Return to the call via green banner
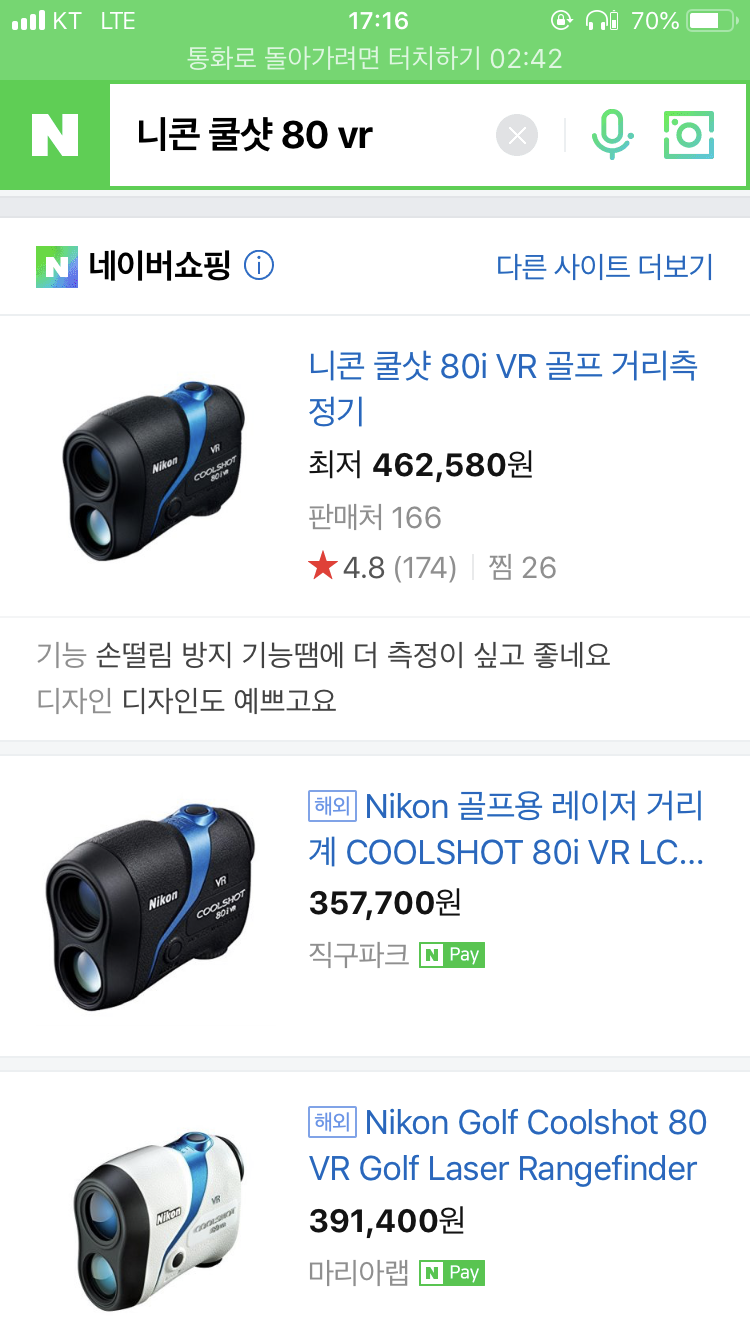Screen dimensions: 750x1334 pyautogui.click(x=375, y=58)
